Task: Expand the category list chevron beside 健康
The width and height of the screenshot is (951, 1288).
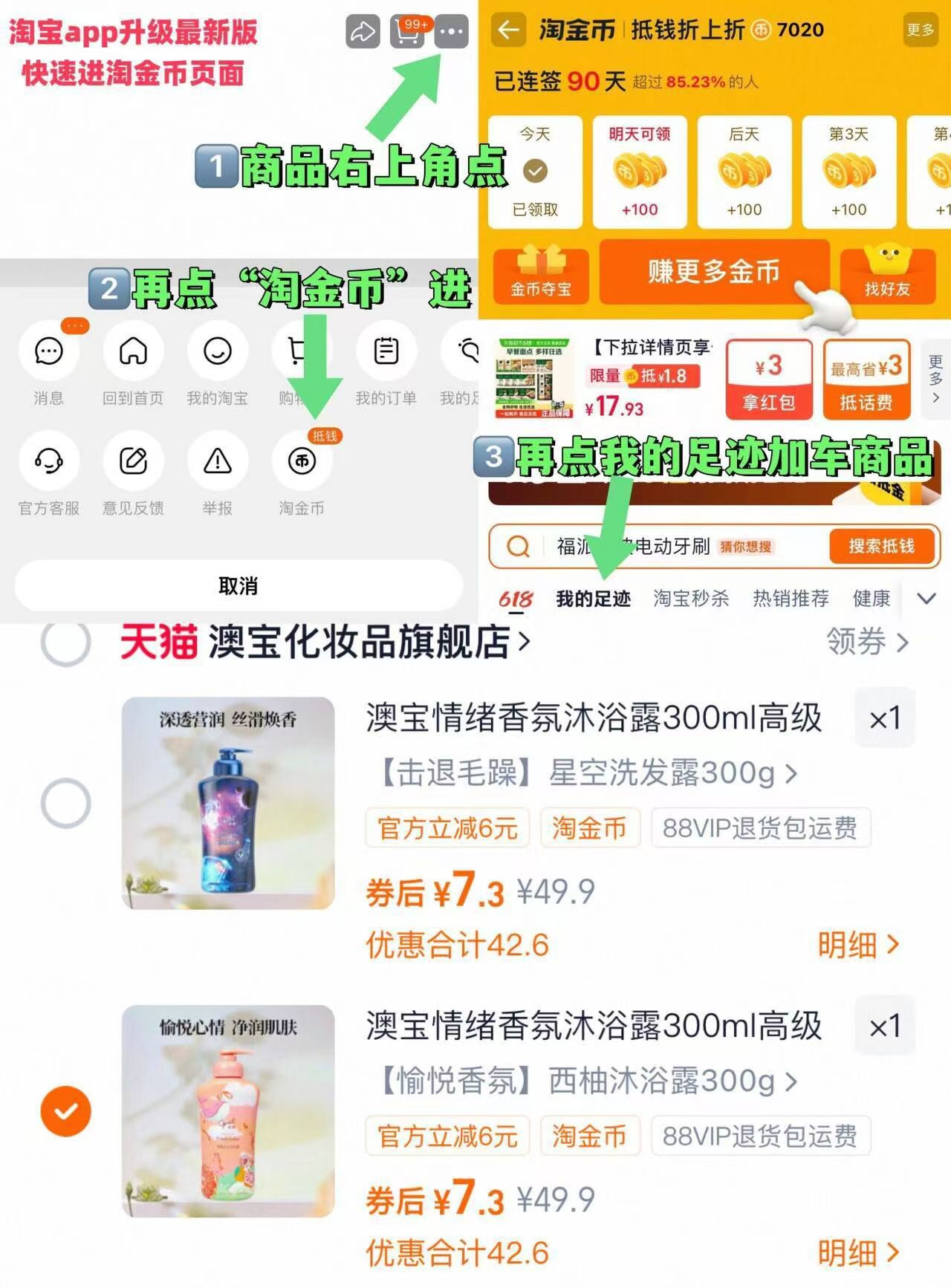Action: (x=926, y=598)
